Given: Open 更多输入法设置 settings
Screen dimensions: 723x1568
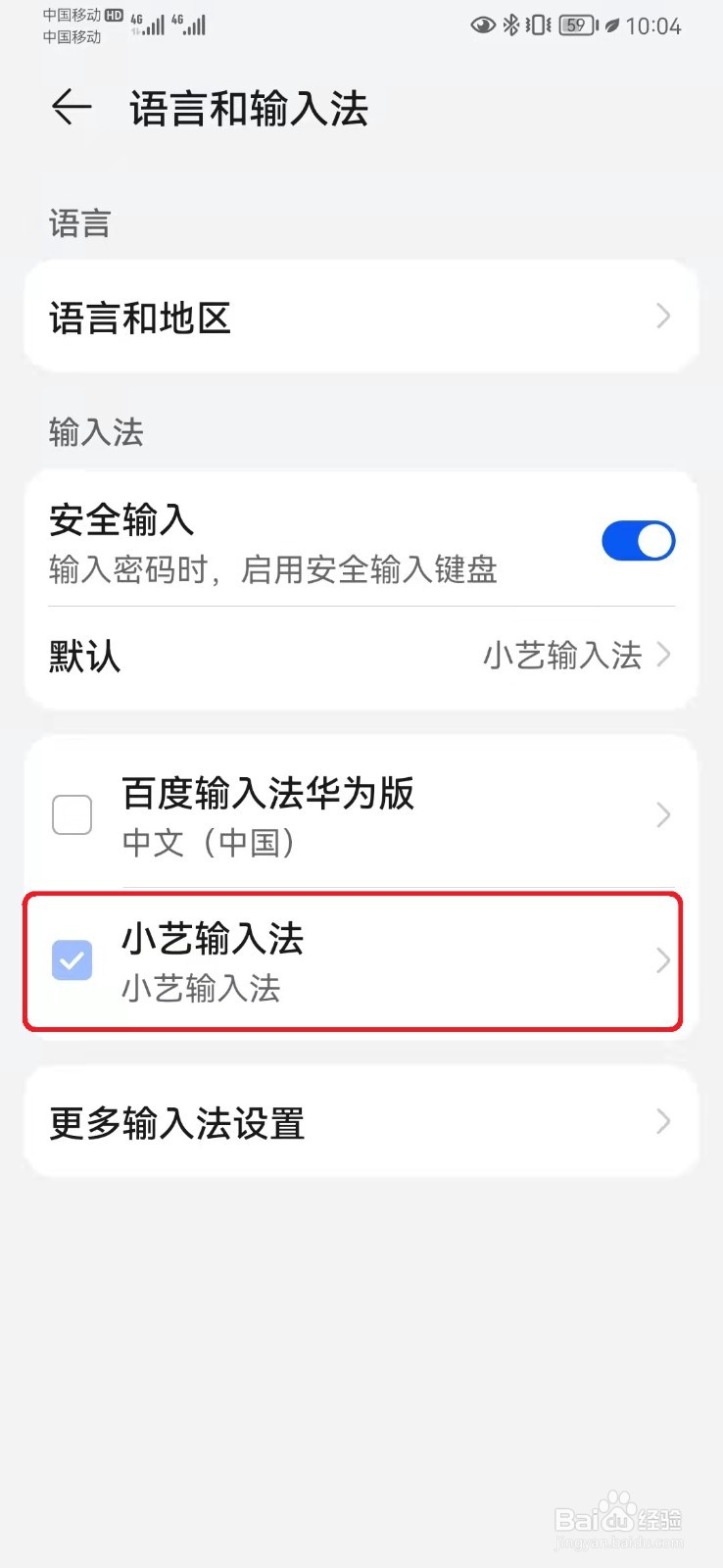Looking at the screenshot, I should (361, 1121).
